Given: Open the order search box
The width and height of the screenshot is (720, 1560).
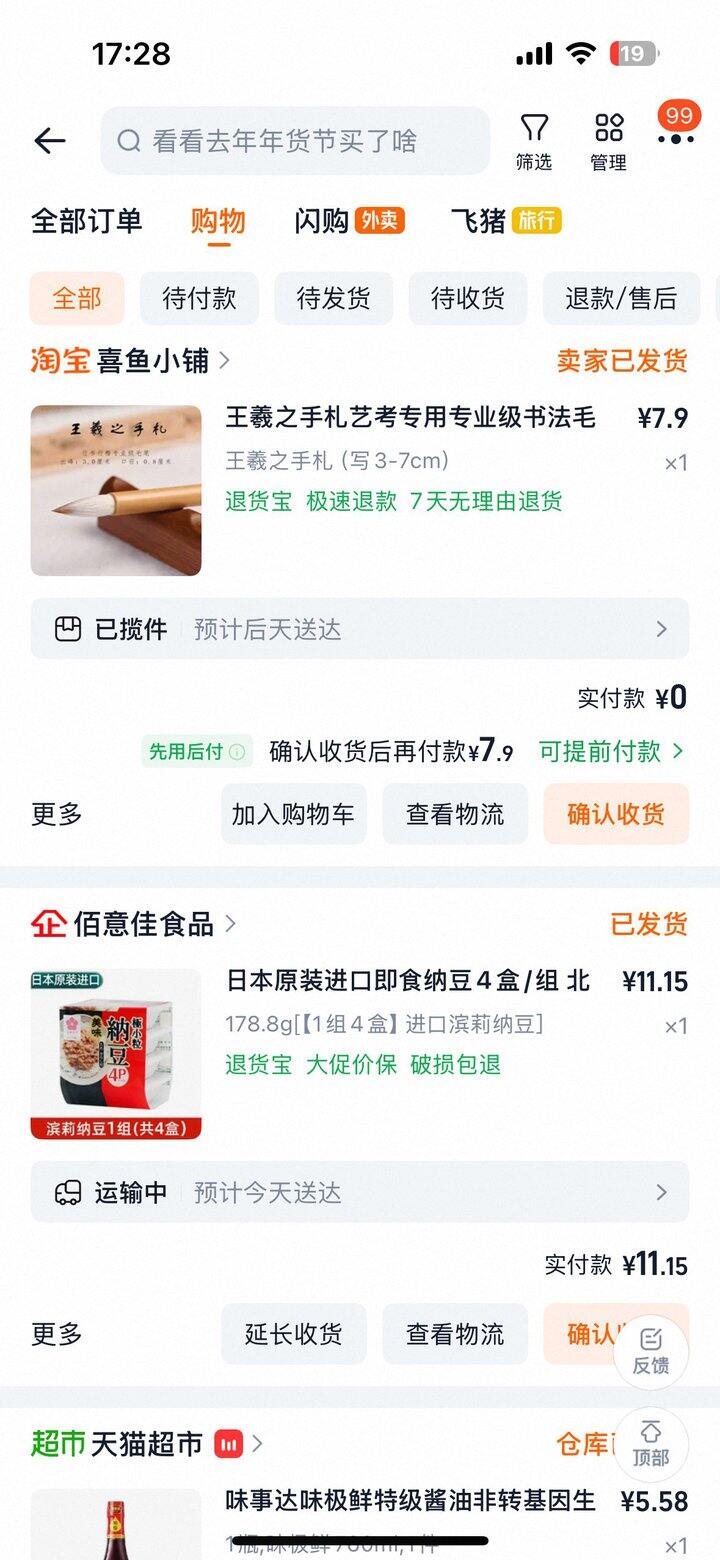Looking at the screenshot, I should [x=295, y=141].
